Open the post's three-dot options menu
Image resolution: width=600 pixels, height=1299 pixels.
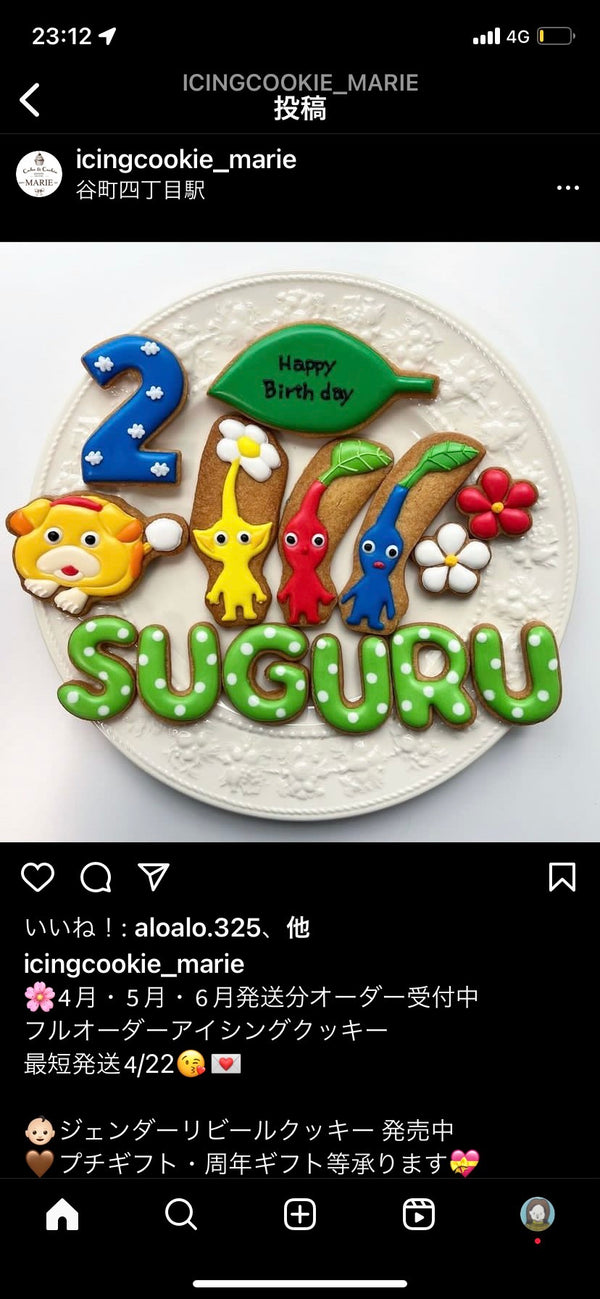(x=567, y=188)
